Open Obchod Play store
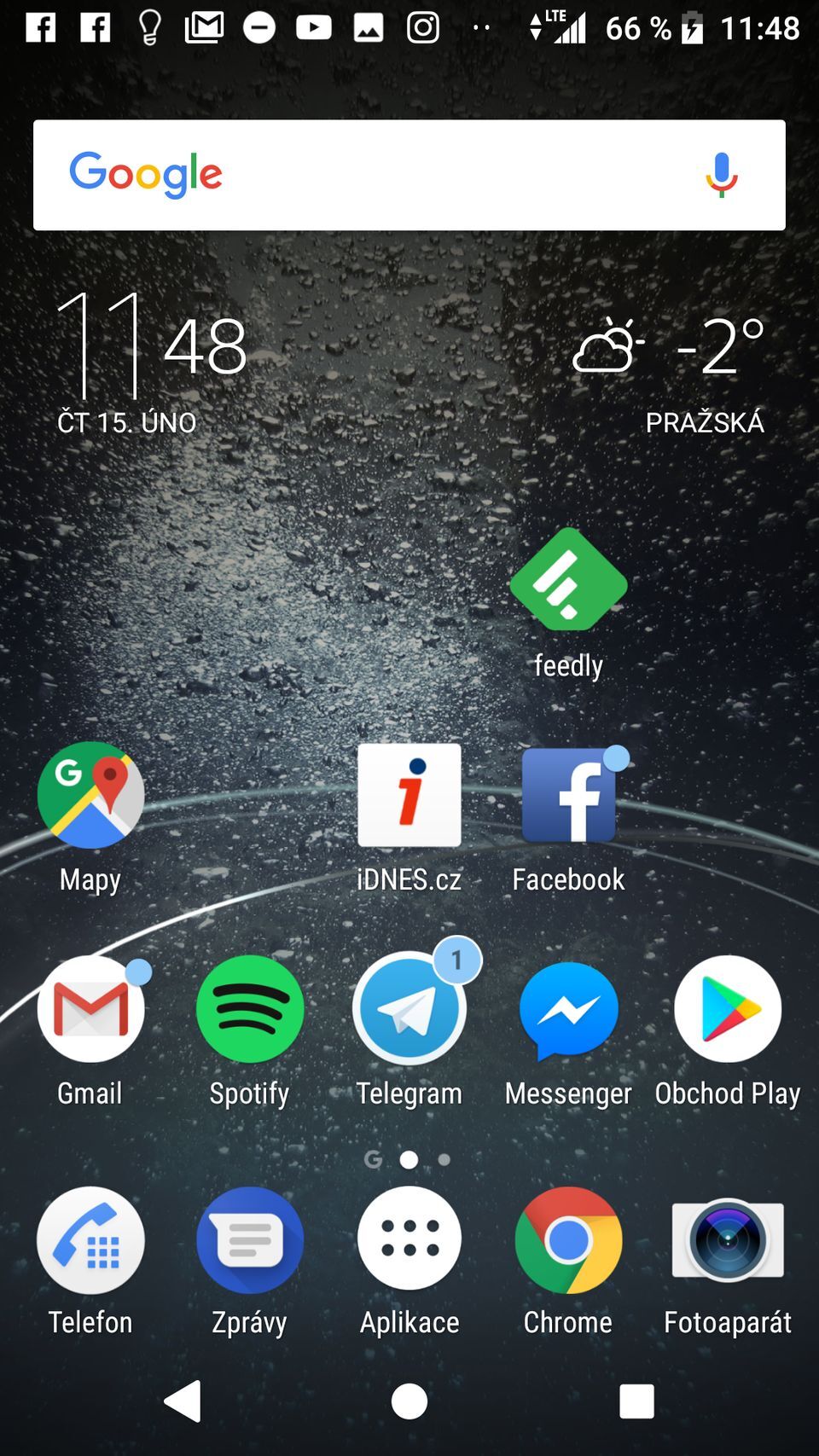Viewport: 819px width, 1456px height. point(728,1009)
